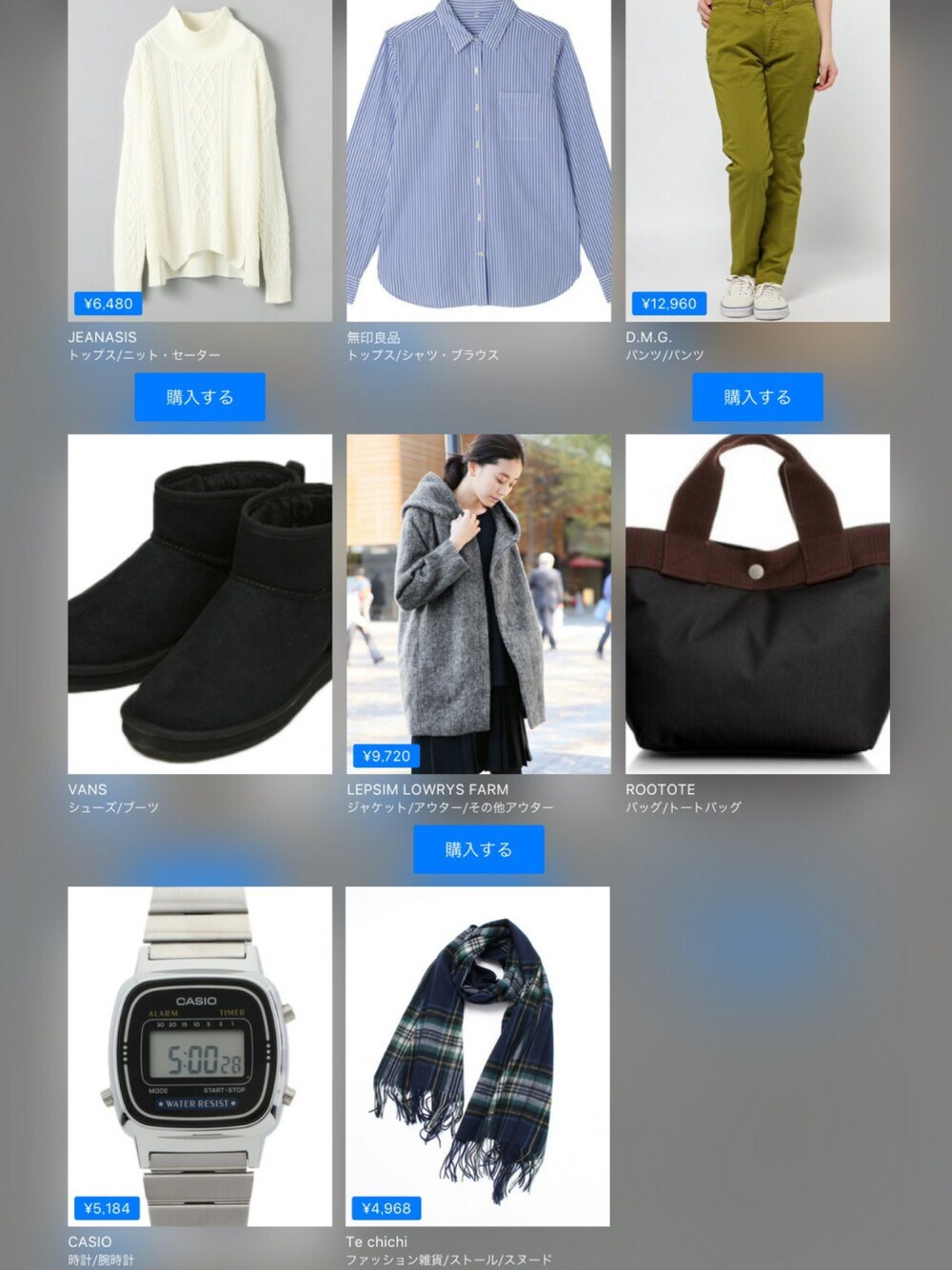Screen dimensions: 952x1270
Task: Tap 購入する under the LEPSIM LOWRYS FARM coat
Action: (478, 849)
